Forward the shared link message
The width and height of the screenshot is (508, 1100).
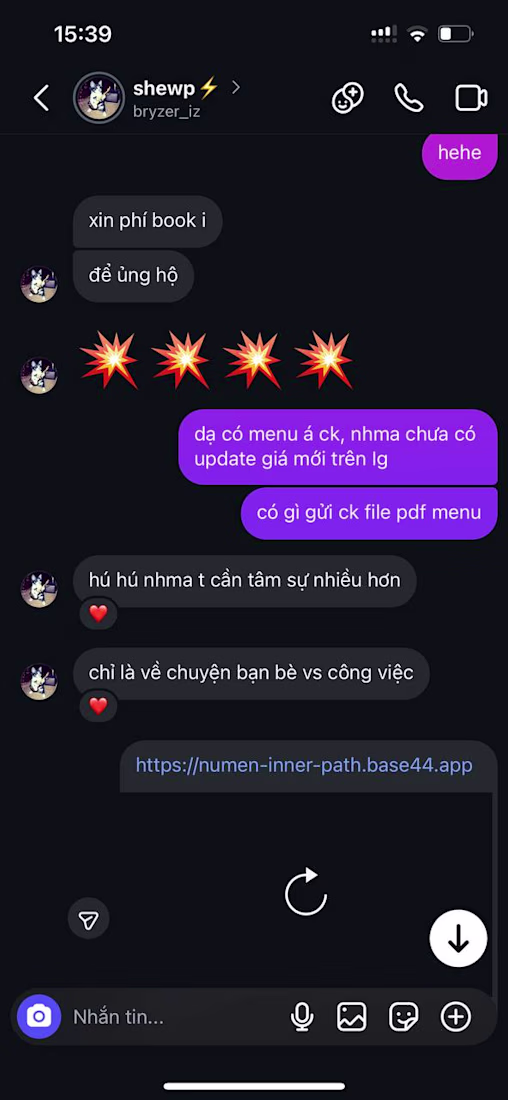88,920
